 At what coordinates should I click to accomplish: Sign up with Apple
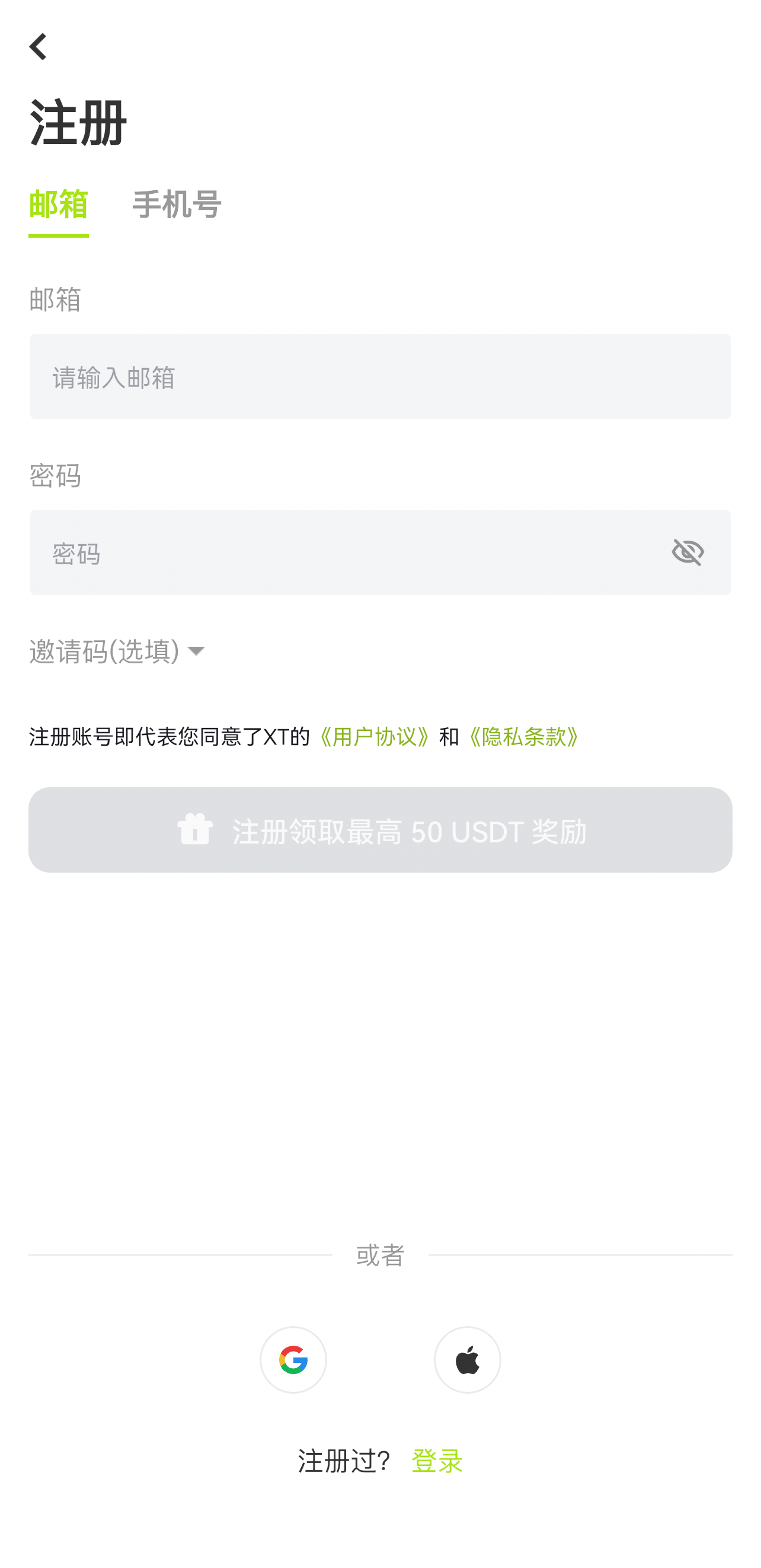(467, 1360)
